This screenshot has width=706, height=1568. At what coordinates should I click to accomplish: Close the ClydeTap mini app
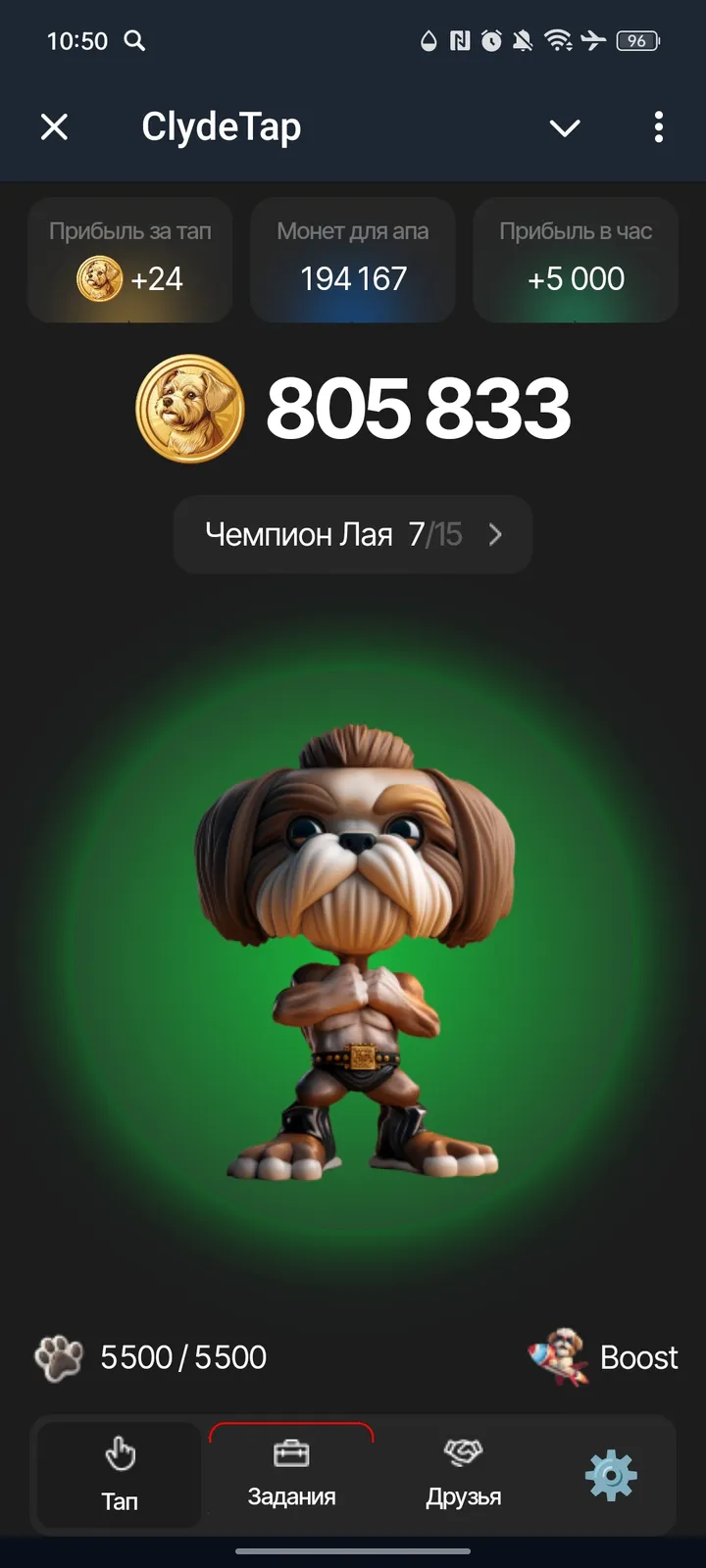coord(55,127)
